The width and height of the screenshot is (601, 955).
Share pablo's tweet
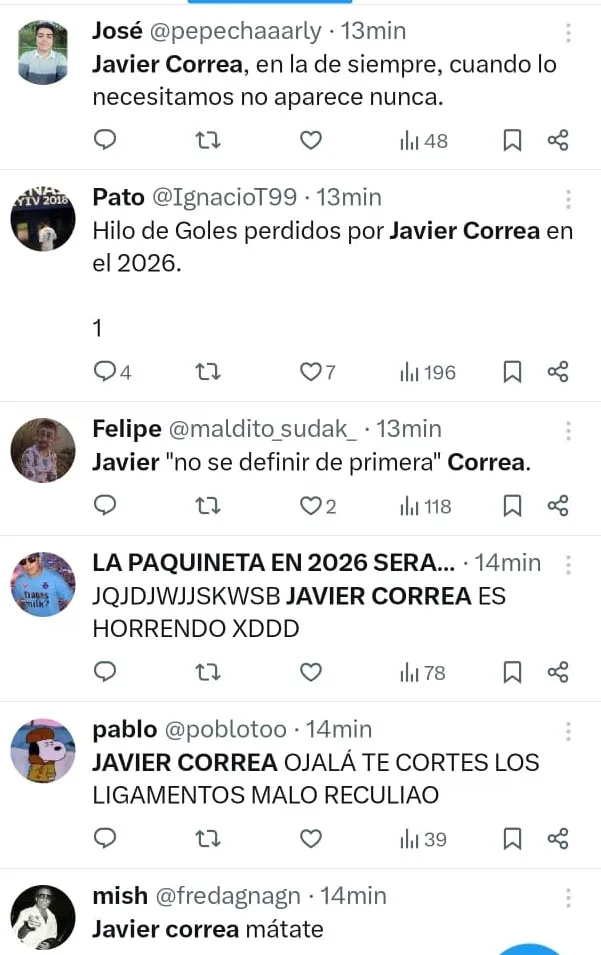pos(558,838)
